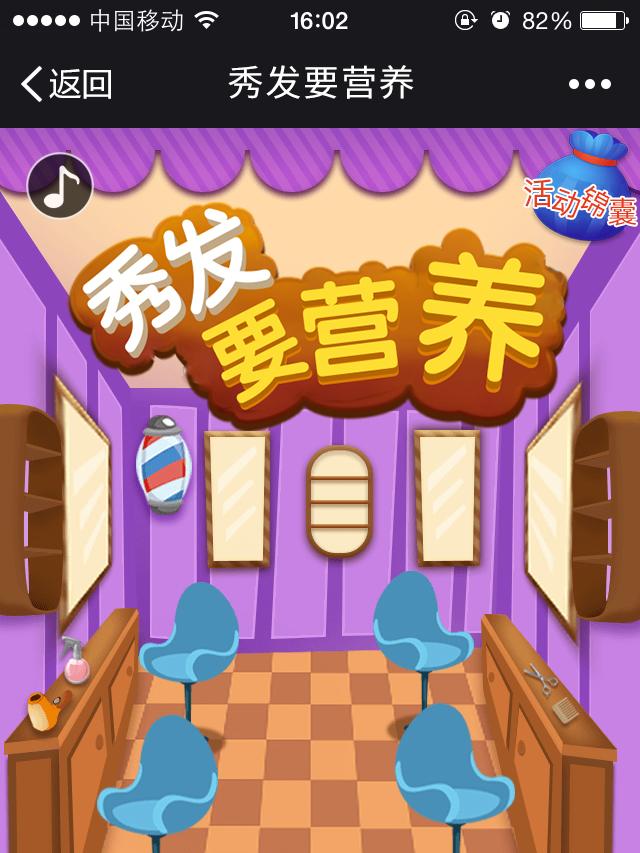Open the three-dot overflow menu

(x=589, y=84)
